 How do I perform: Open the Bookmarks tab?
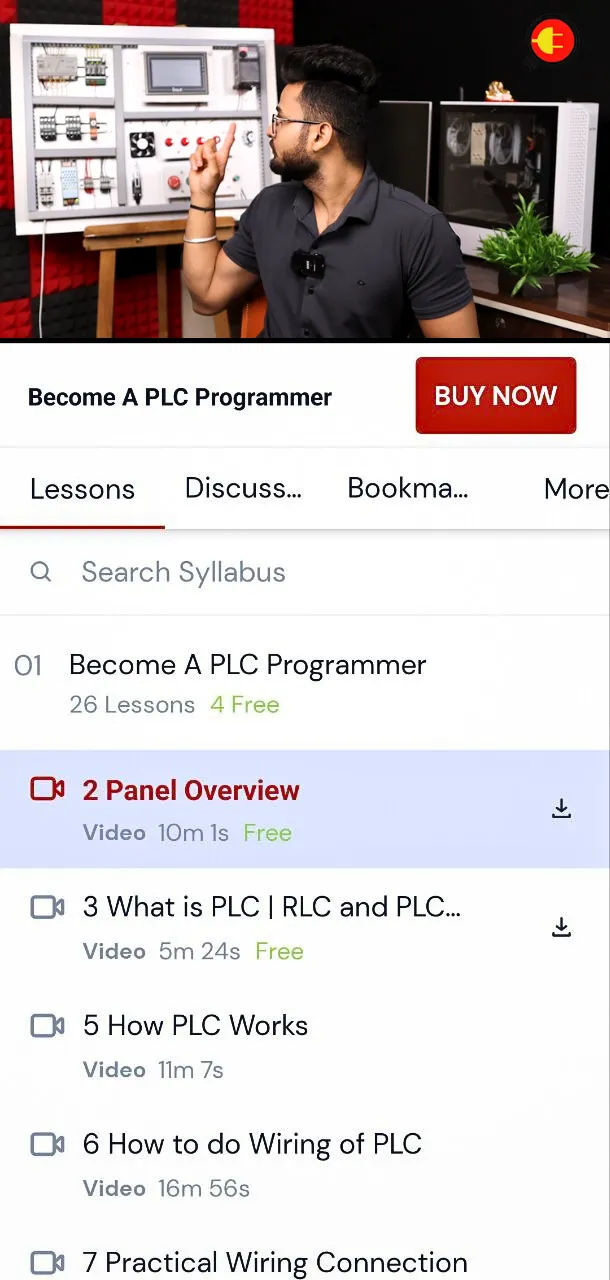coord(407,488)
